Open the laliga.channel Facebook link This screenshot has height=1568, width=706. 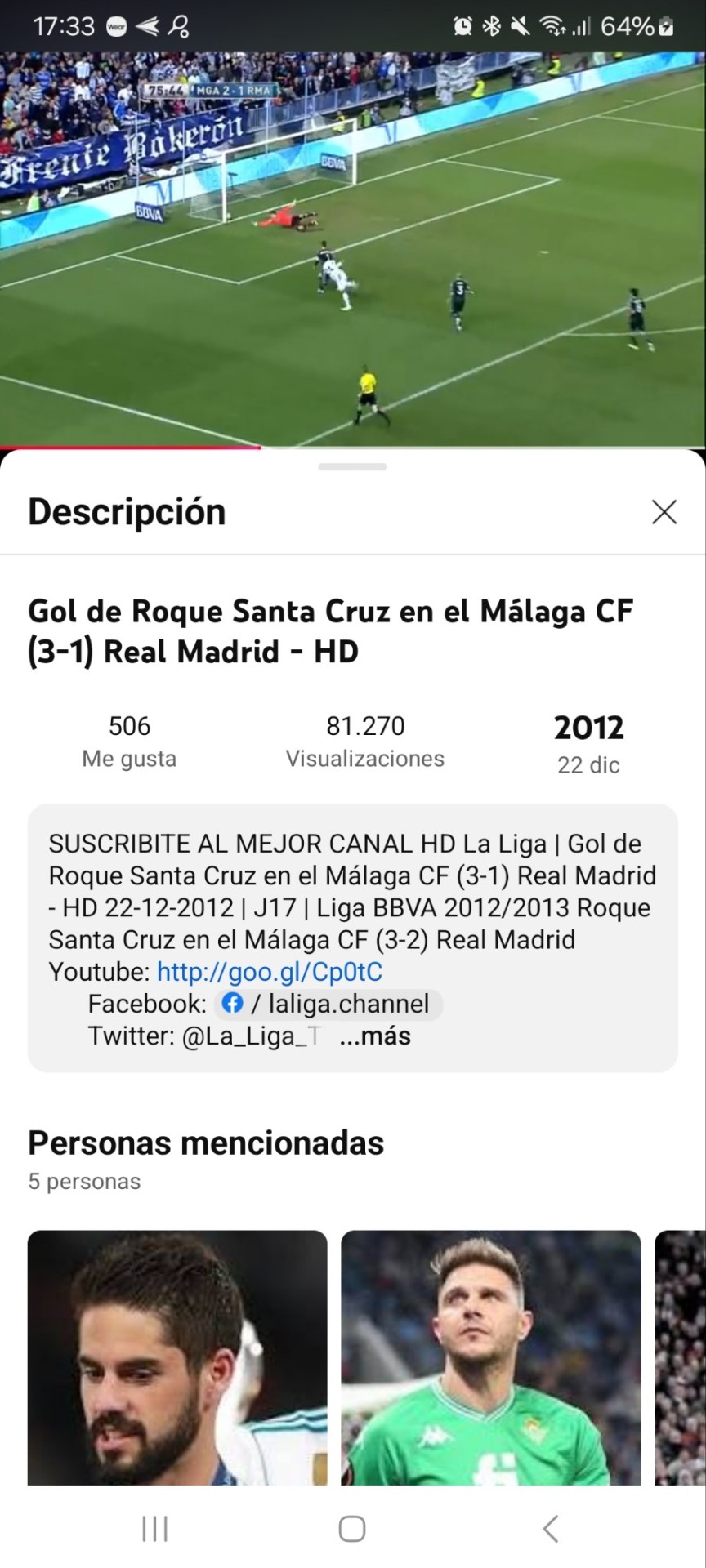pos(328,1004)
